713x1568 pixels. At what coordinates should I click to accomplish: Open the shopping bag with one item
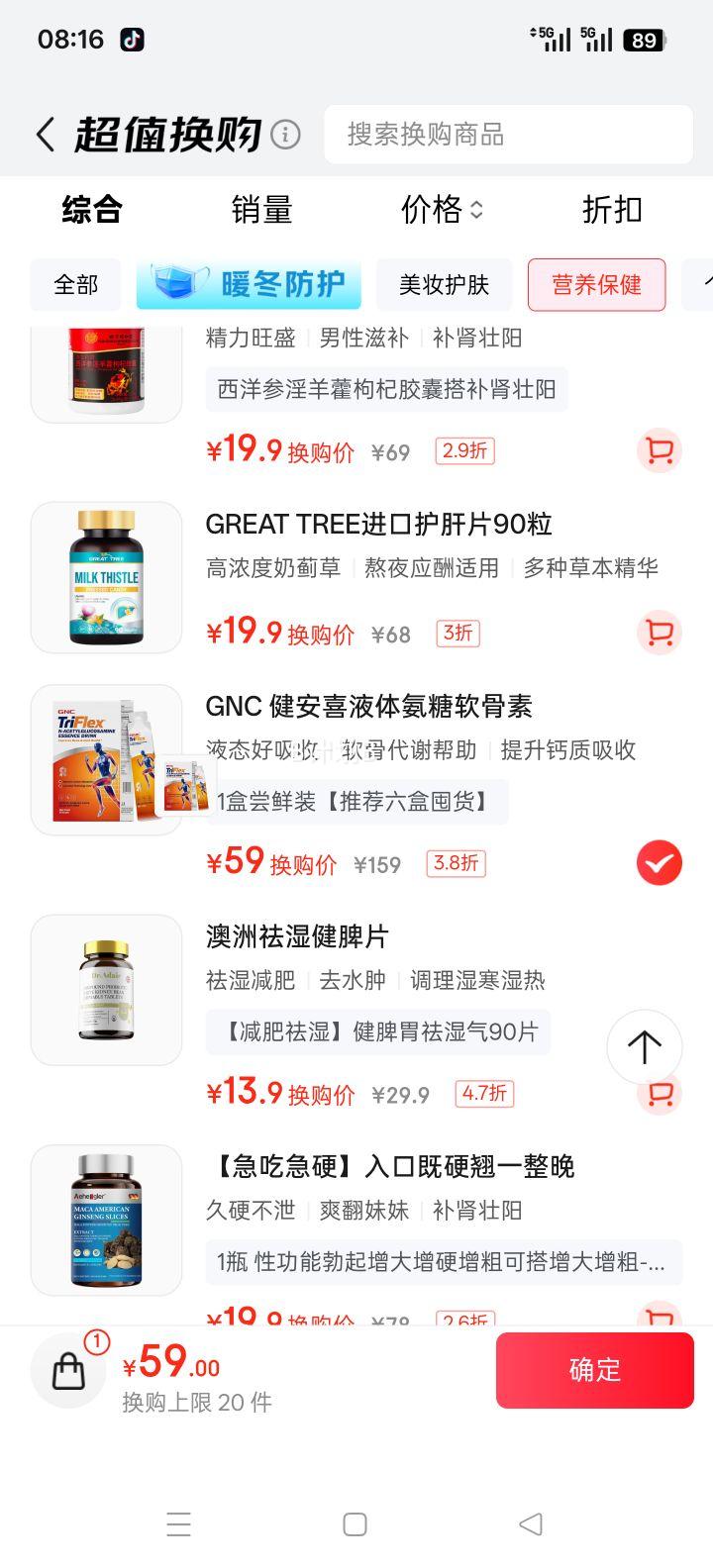pos(68,1370)
